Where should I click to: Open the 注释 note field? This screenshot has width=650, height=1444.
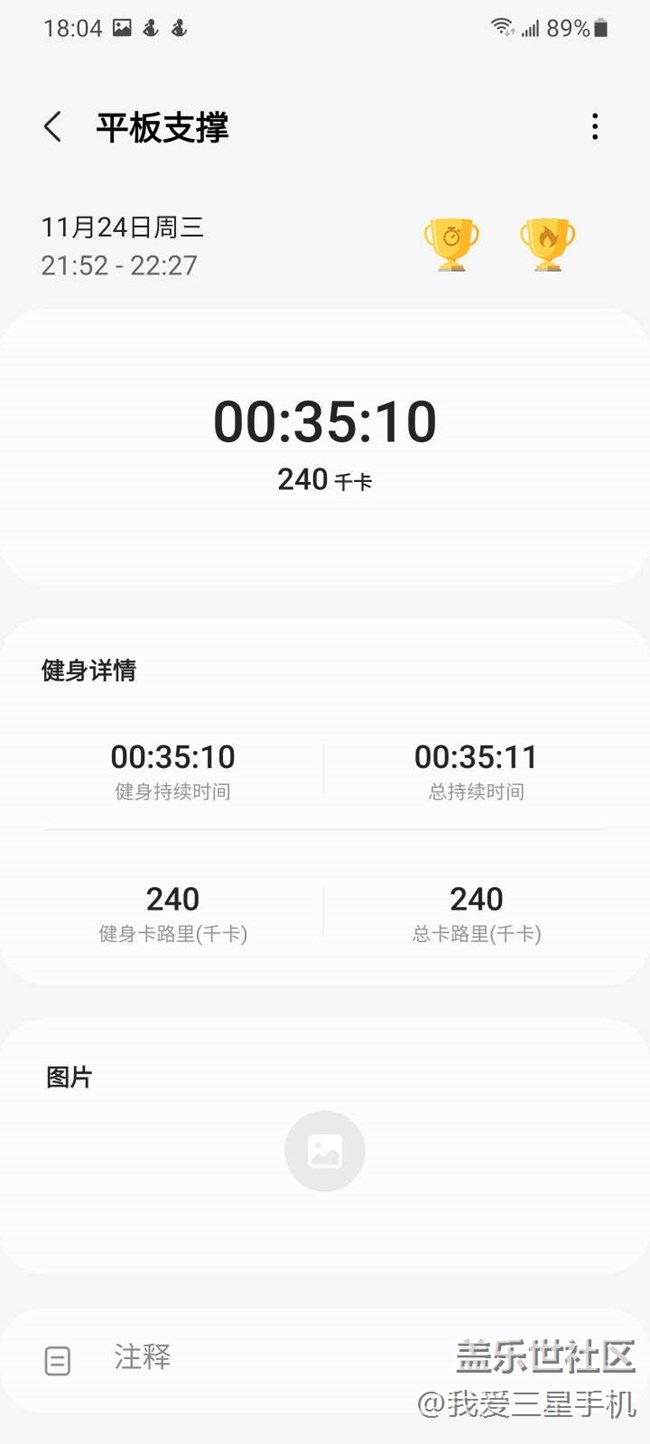143,1358
